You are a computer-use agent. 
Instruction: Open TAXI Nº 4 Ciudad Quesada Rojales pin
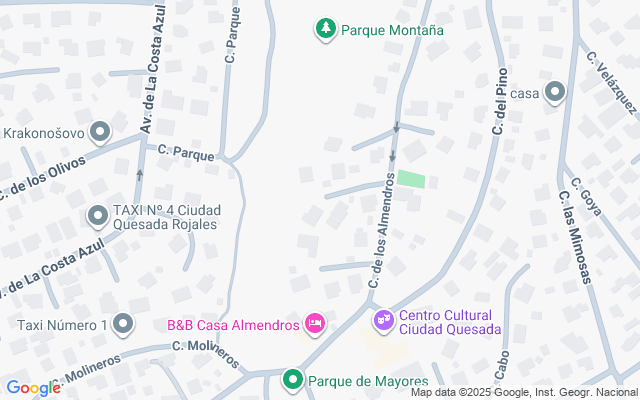(x=98, y=216)
